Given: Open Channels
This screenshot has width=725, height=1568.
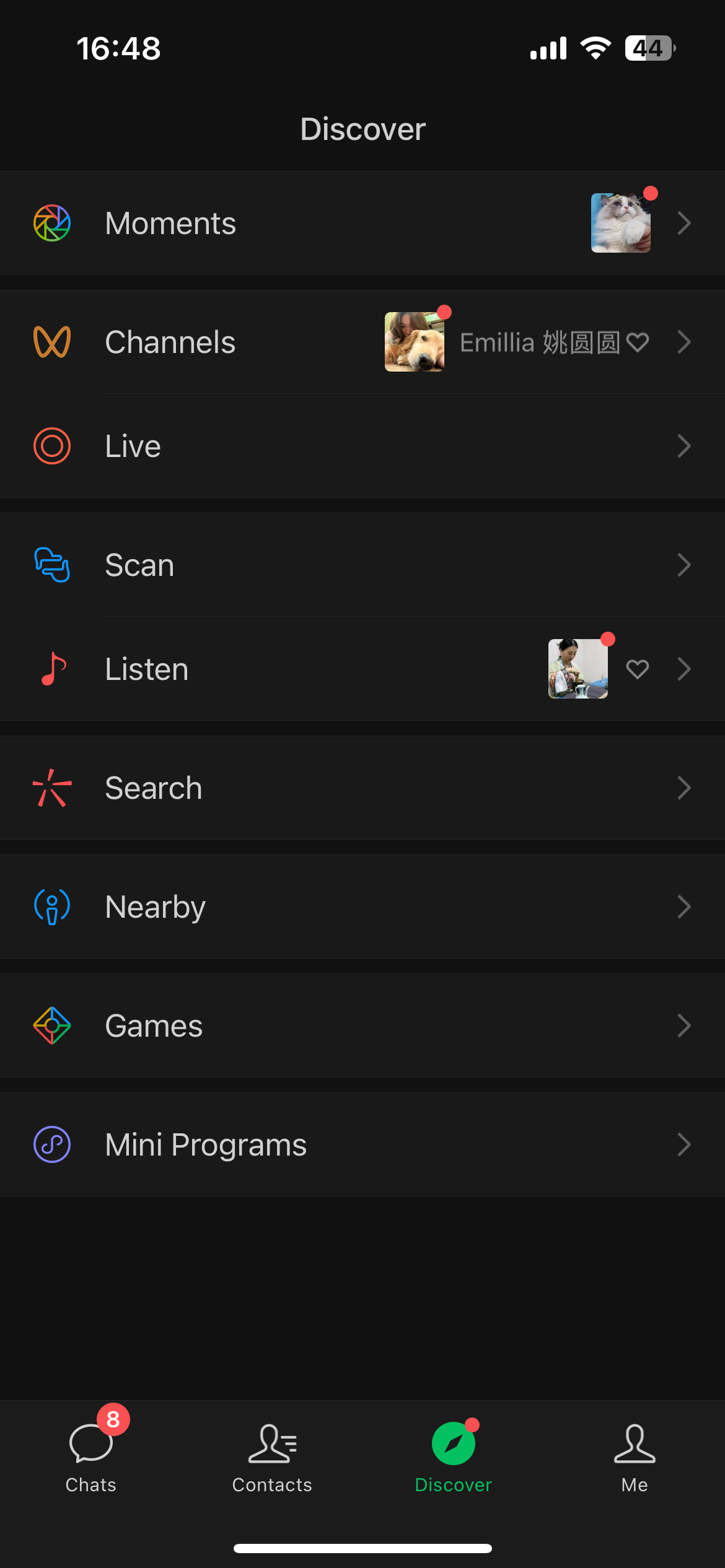Looking at the screenshot, I should point(362,342).
